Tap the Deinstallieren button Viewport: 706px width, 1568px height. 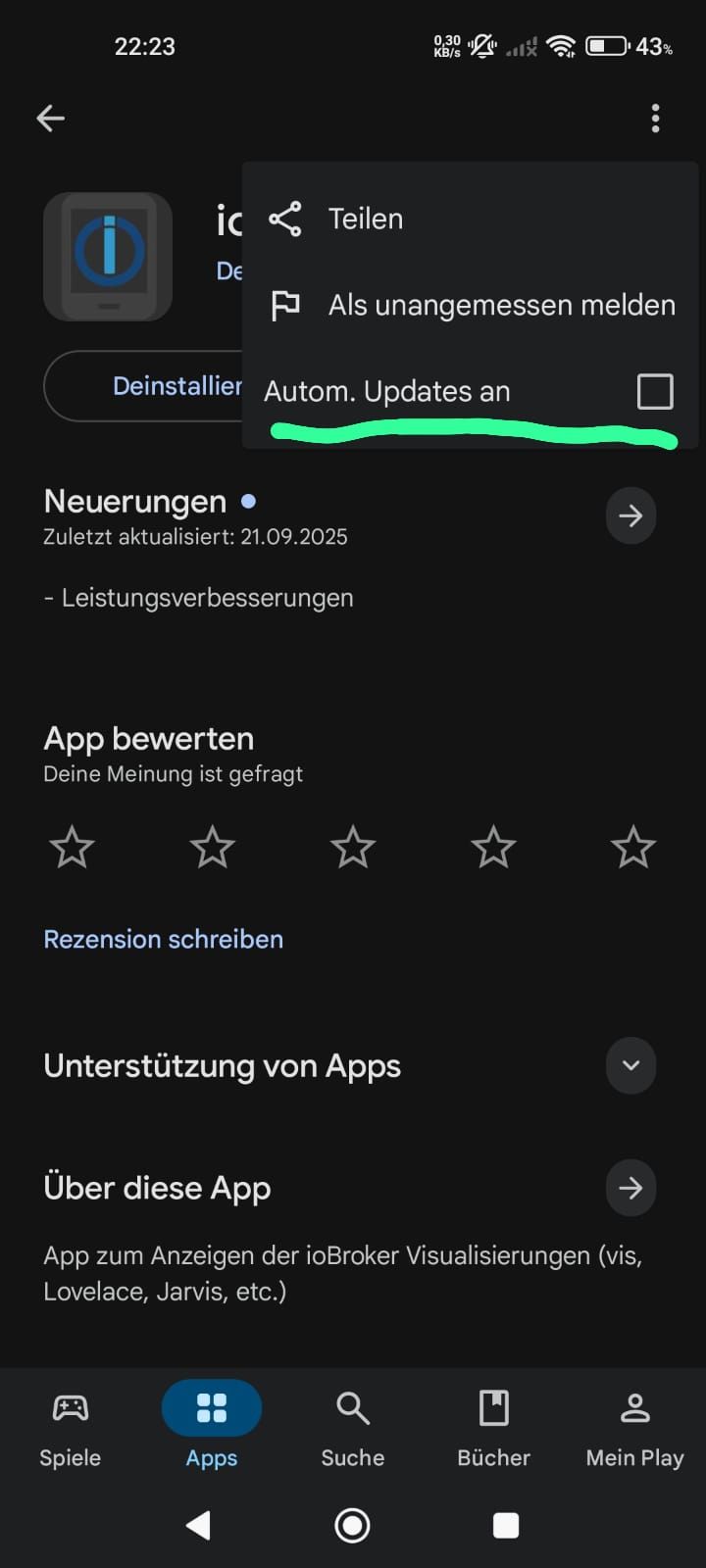point(147,386)
